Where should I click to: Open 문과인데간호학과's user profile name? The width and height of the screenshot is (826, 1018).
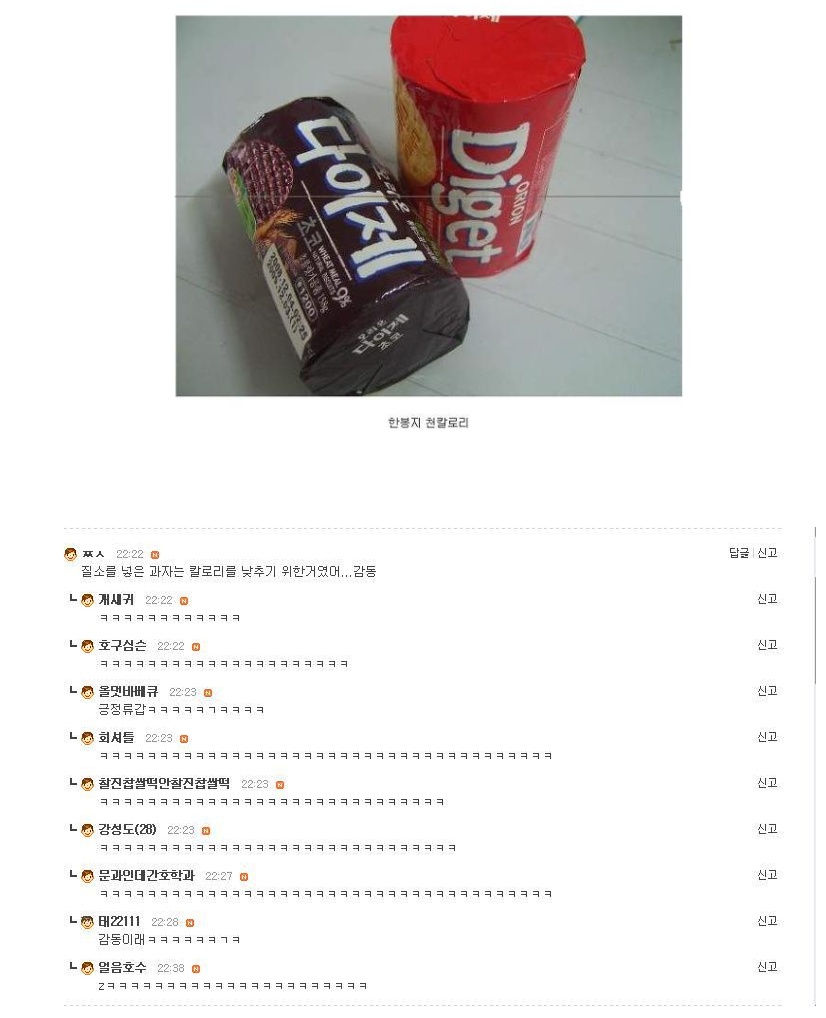coord(146,876)
